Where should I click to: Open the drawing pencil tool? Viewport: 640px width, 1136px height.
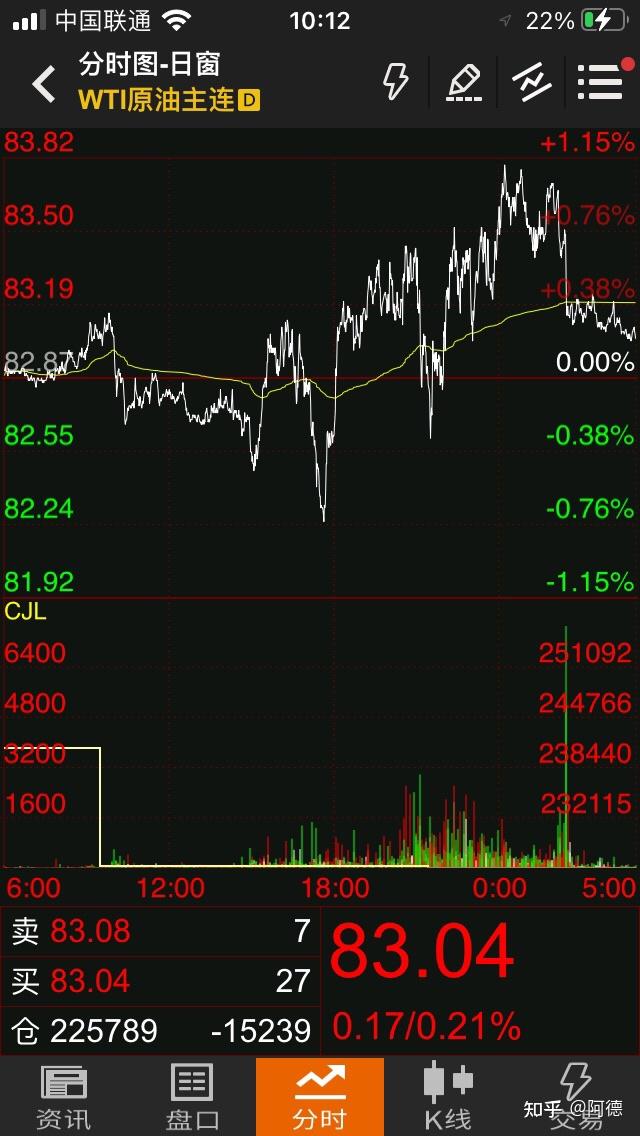click(464, 82)
